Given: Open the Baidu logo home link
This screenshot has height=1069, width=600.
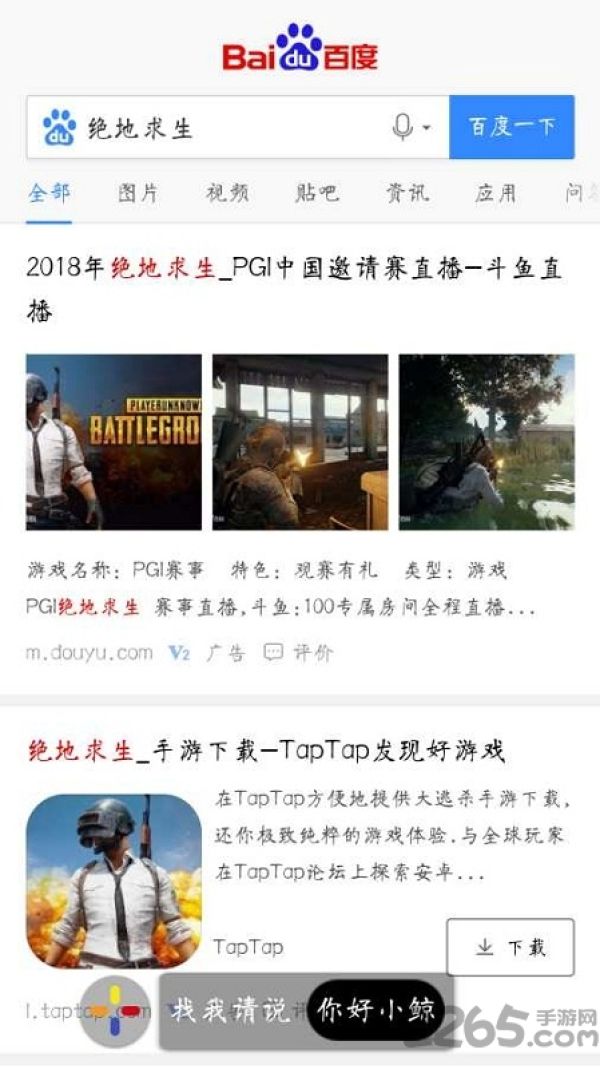Looking at the screenshot, I should (x=300, y=48).
